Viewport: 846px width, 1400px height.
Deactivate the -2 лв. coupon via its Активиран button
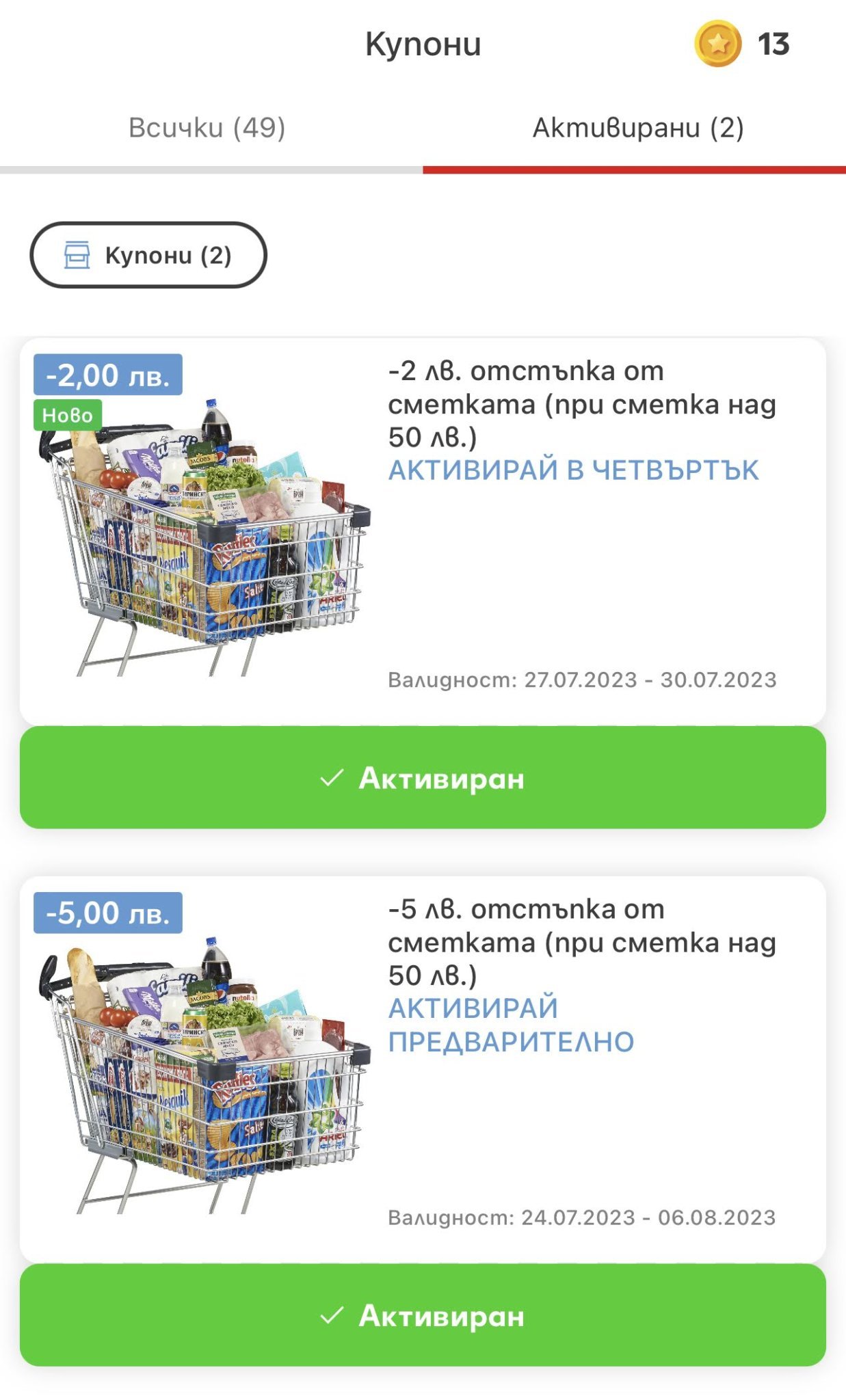tap(423, 778)
